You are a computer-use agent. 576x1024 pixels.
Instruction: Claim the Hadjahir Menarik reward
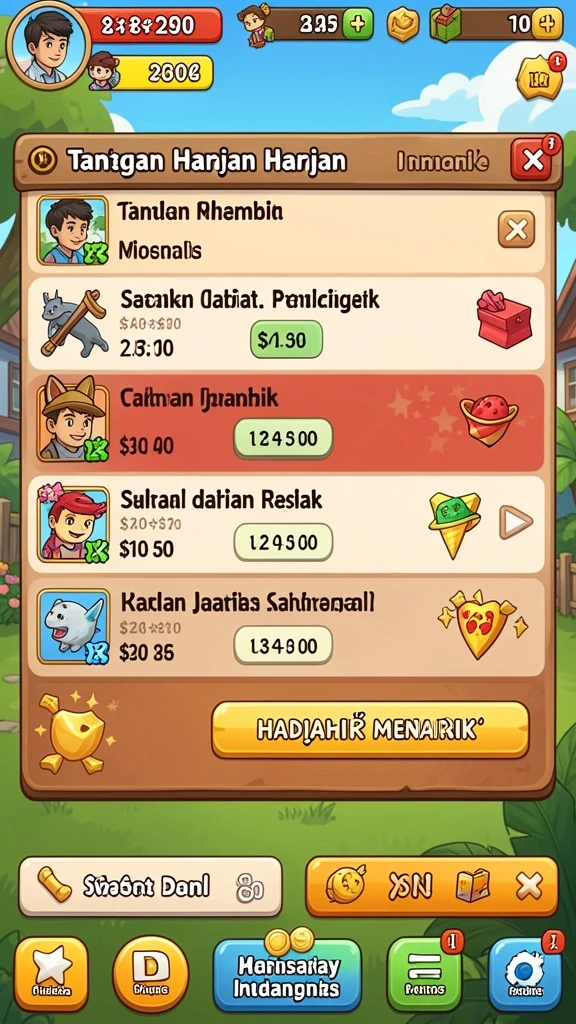click(x=370, y=730)
